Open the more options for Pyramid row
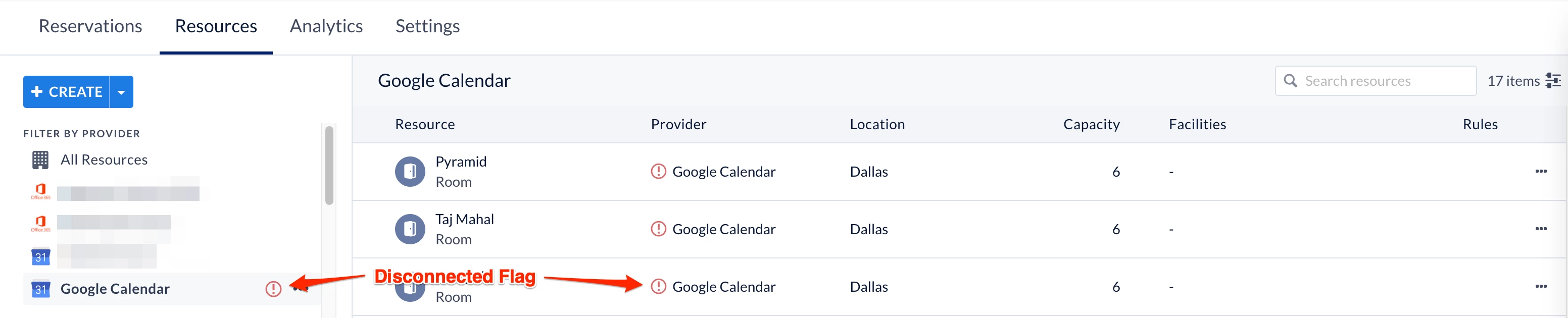The image size is (1568, 318). point(1541,172)
